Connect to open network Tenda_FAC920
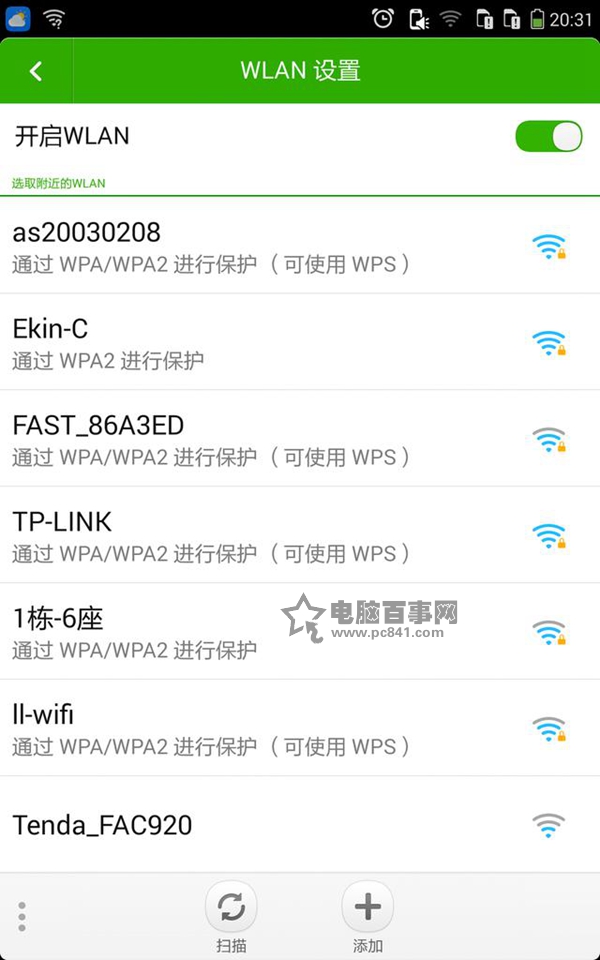The image size is (600, 960). [x=300, y=825]
